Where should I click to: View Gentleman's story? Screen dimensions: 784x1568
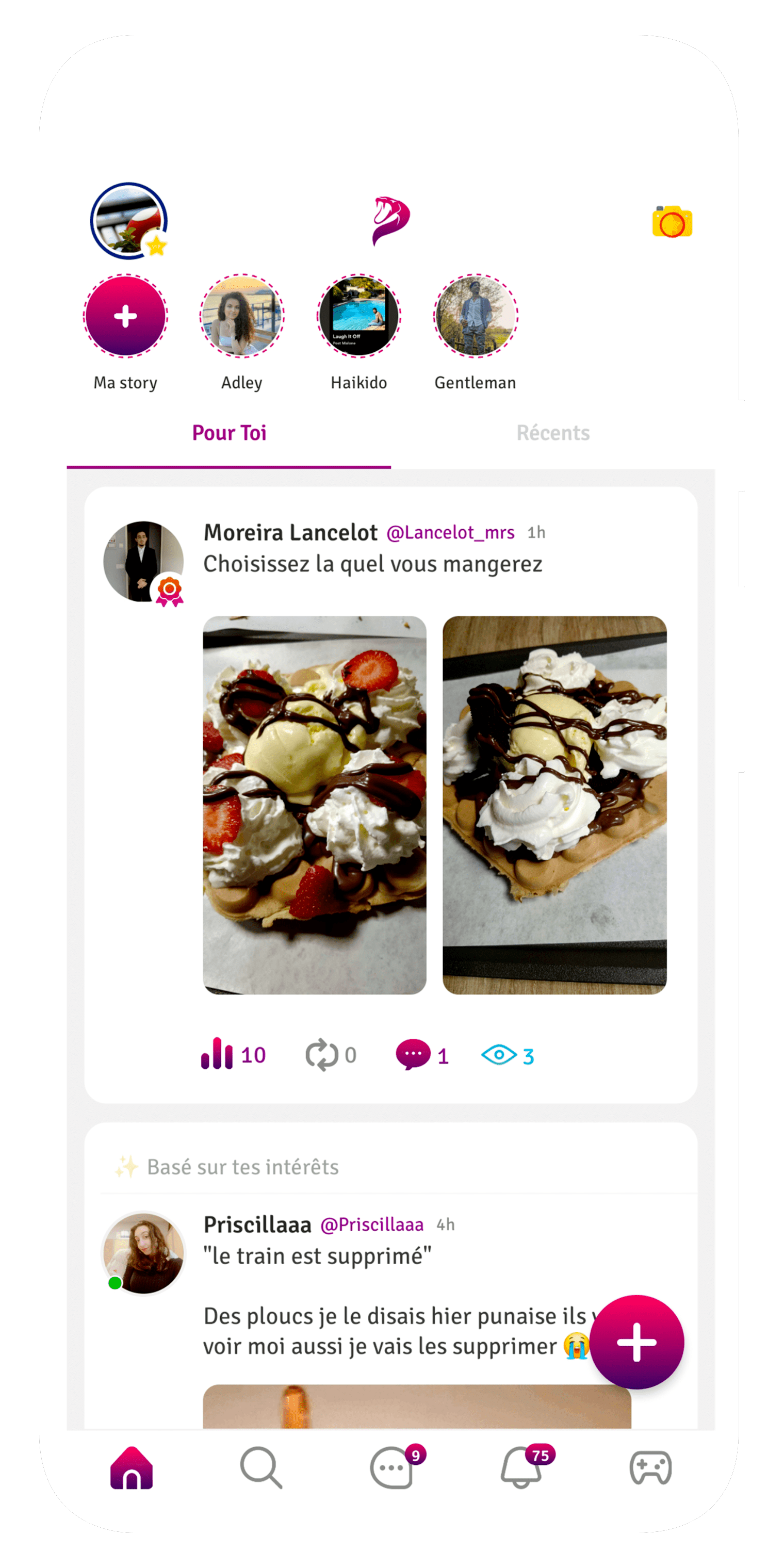(x=476, y=316)
